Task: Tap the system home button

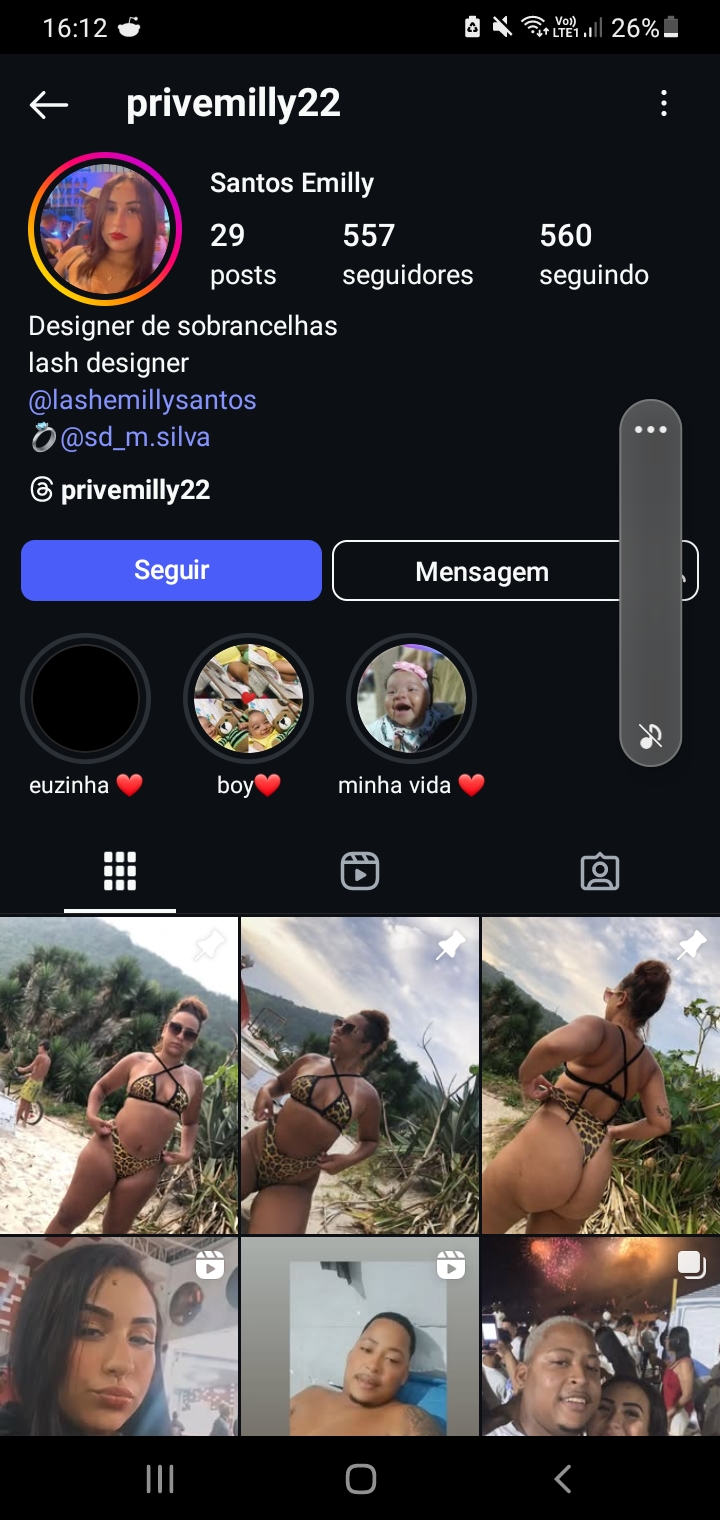Action: [x=360, y=1479]
